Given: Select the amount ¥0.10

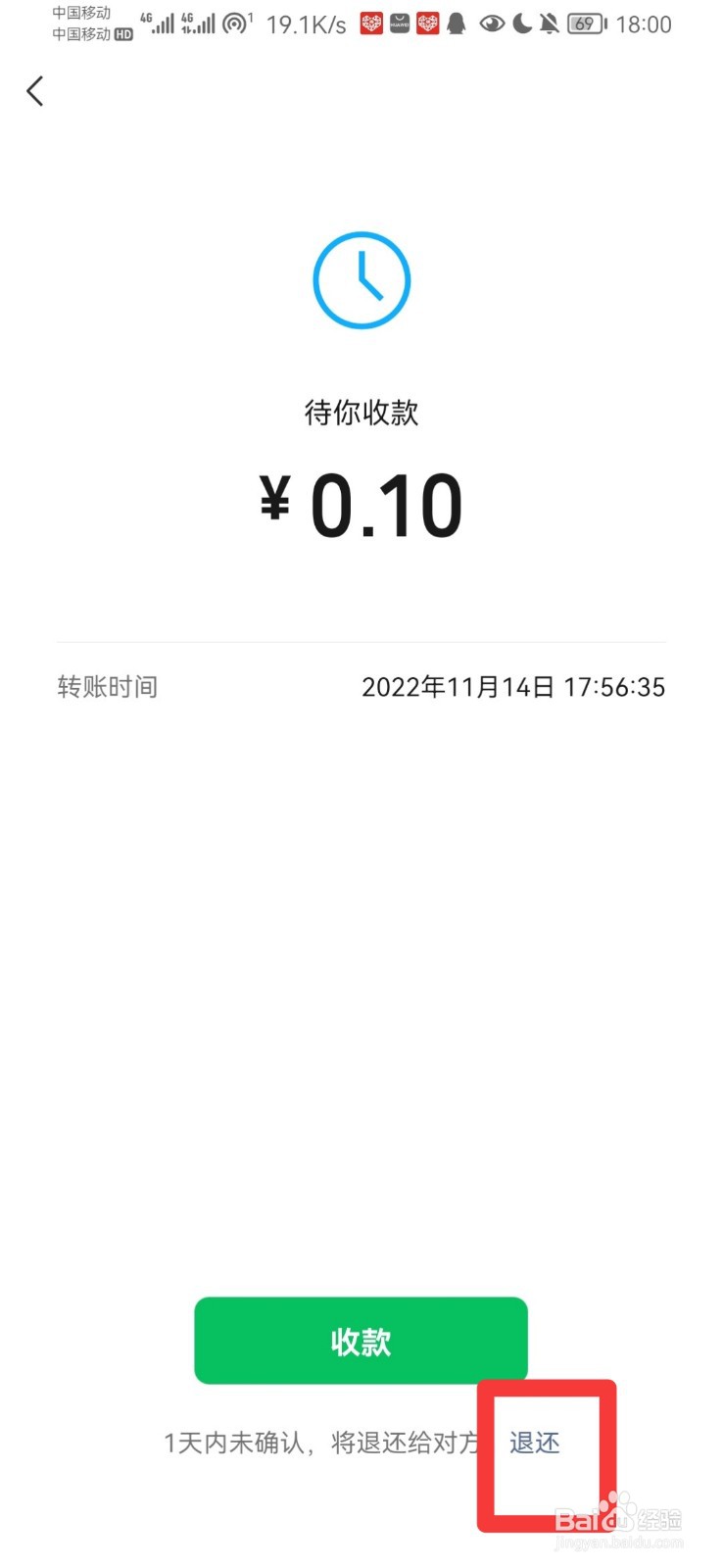Looking at the screenshot, I should point(361,502).
